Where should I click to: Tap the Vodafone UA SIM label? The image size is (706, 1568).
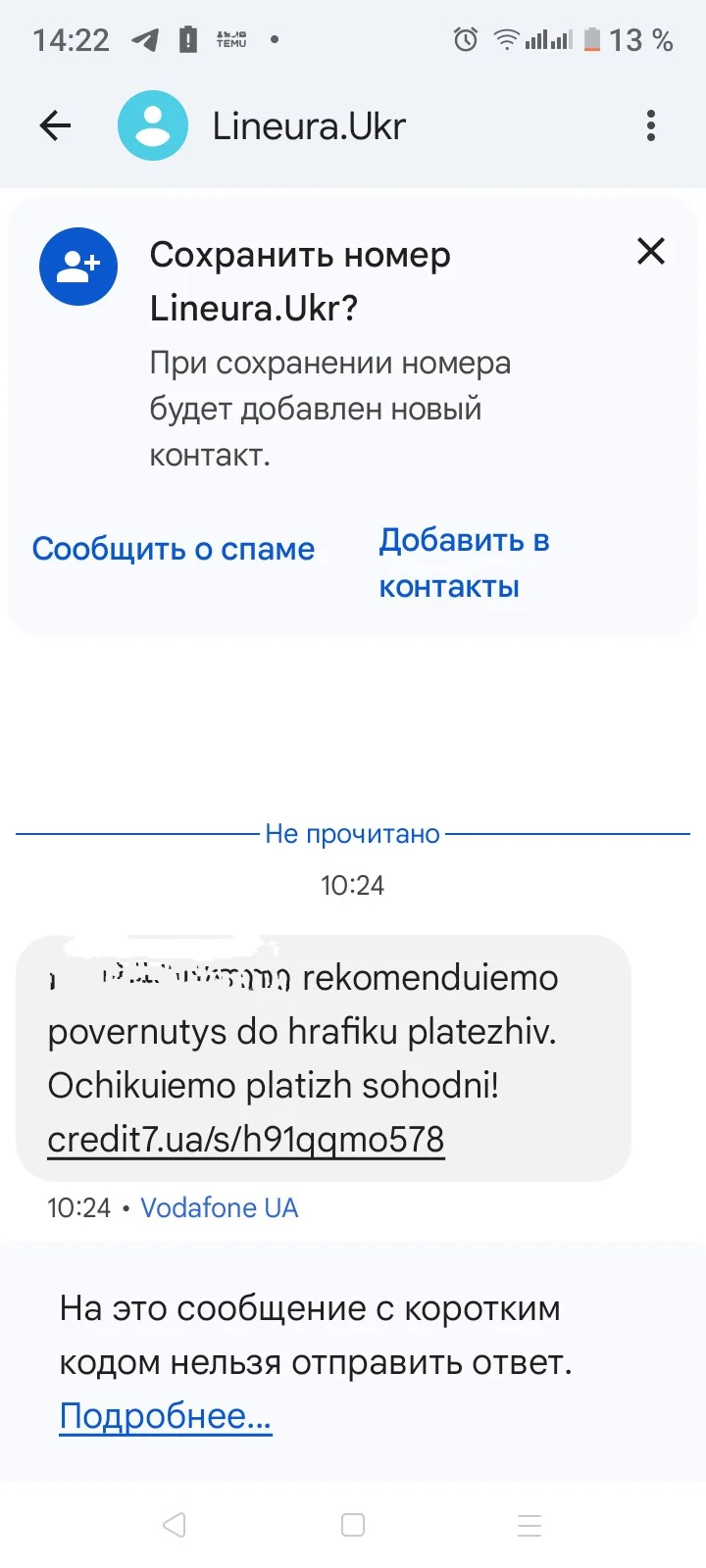(219, 1207)
